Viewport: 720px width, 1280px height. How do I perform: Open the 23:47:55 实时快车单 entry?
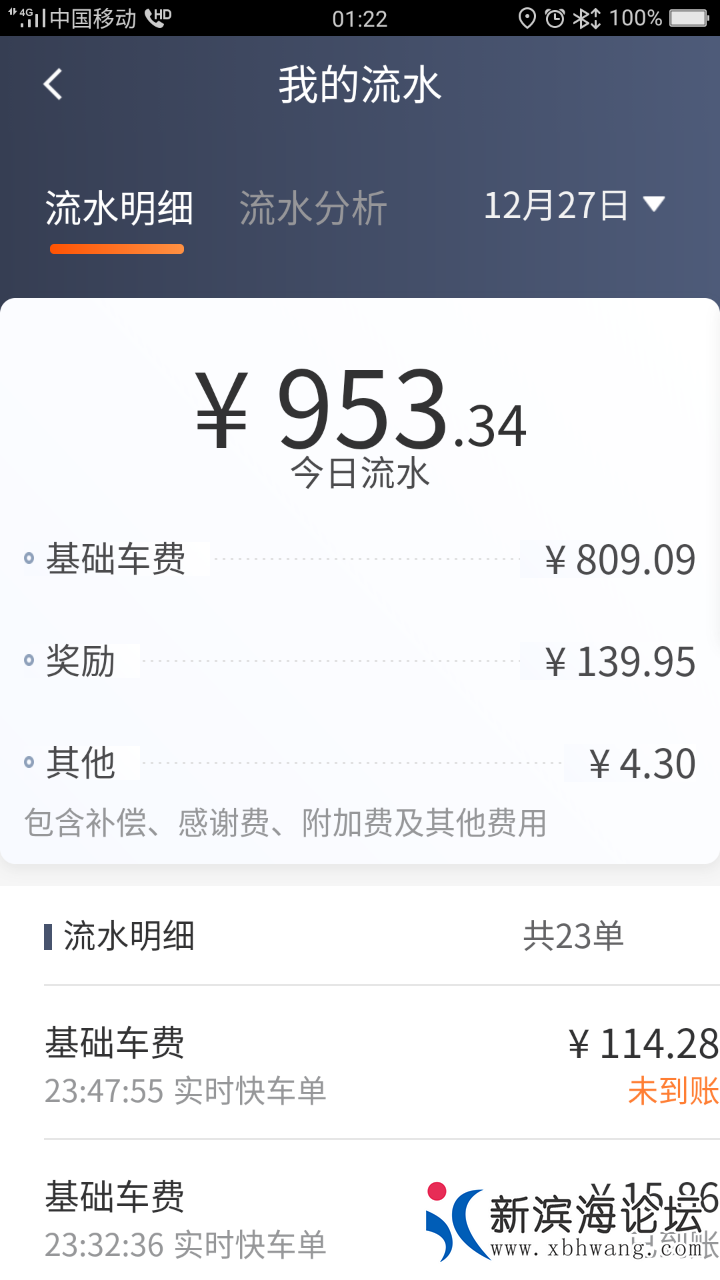380,1064
